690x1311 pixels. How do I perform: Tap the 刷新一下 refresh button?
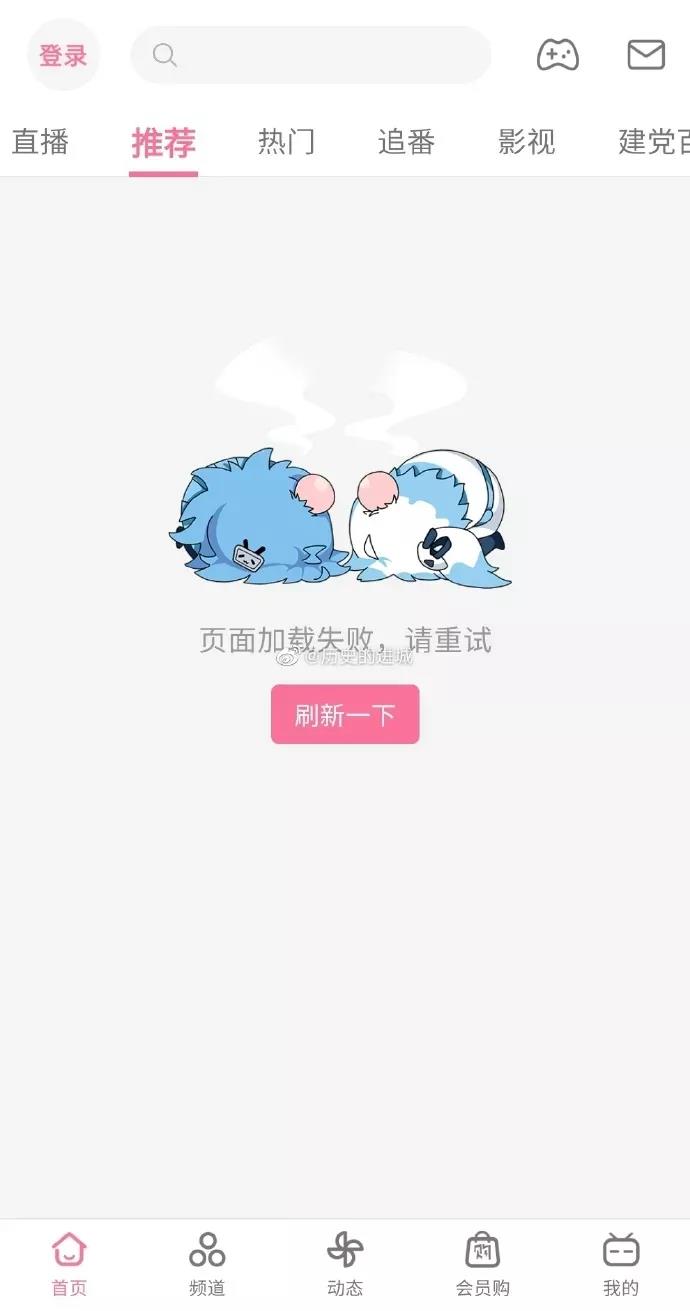(345, 714)
